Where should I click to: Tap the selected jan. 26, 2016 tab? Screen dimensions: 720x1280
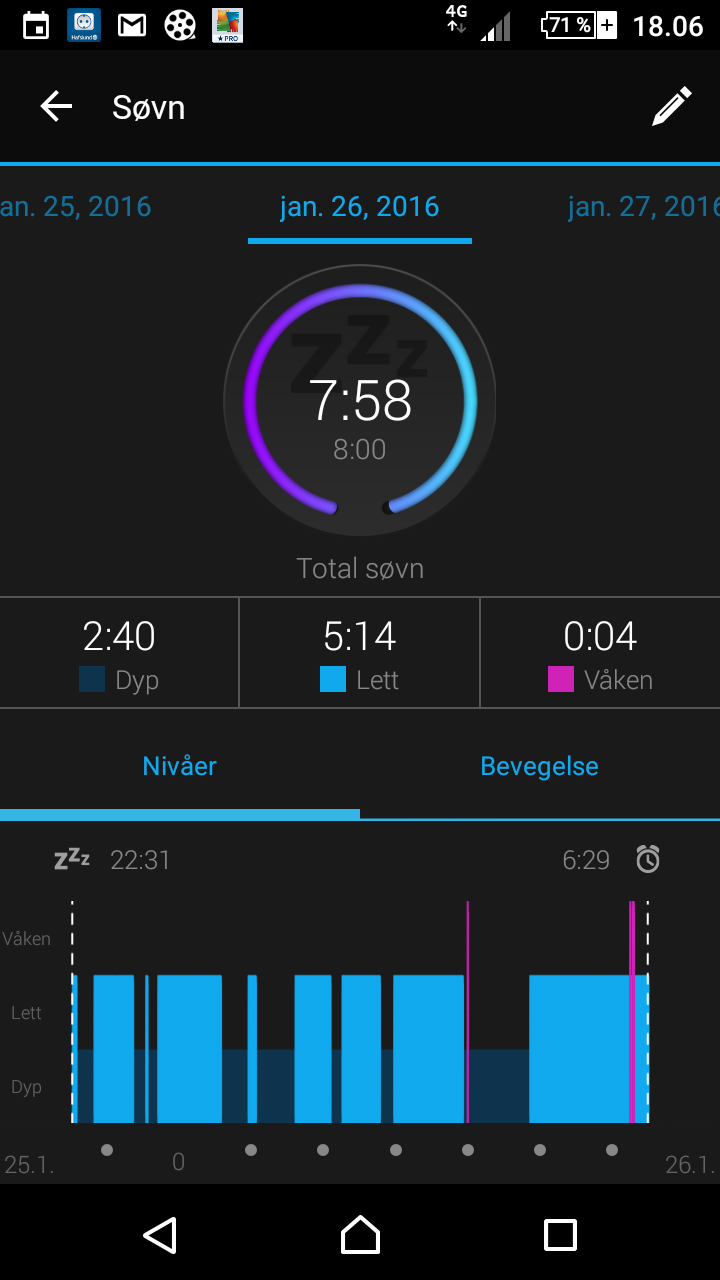click(360, 207)
